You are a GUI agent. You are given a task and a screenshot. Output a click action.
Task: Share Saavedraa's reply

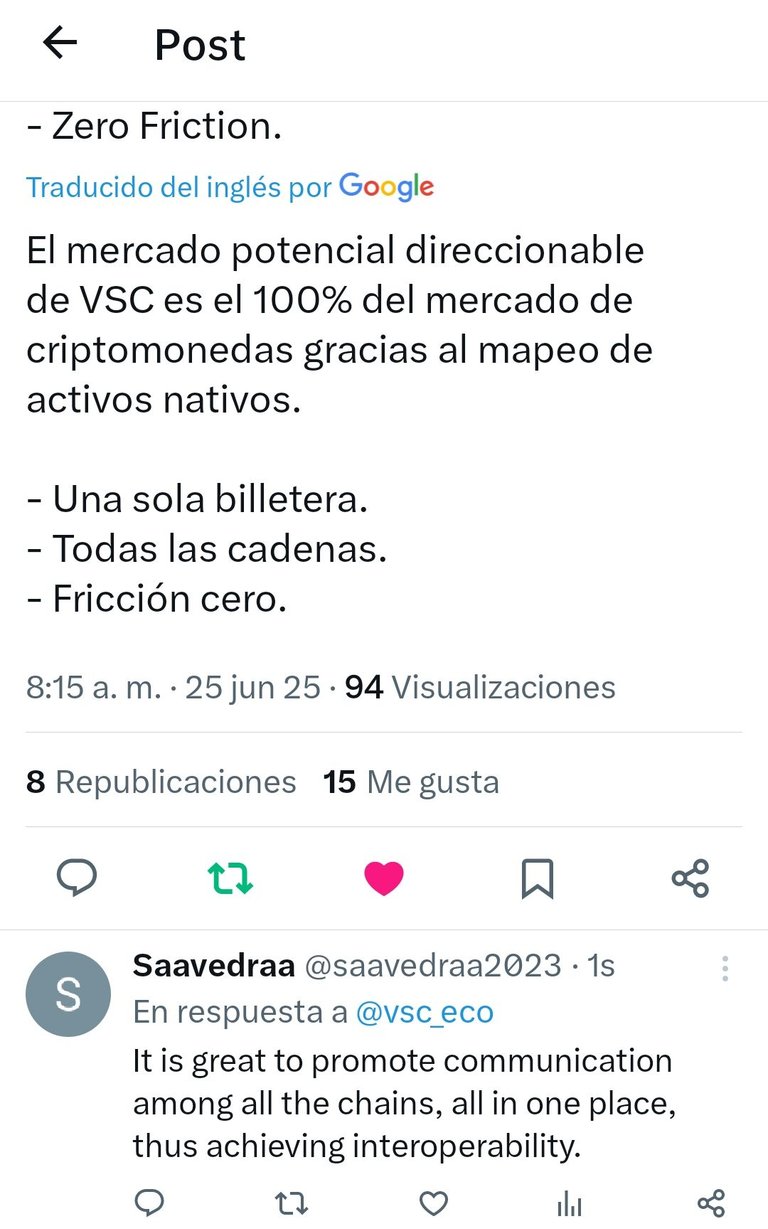(x=710, y=1201)
